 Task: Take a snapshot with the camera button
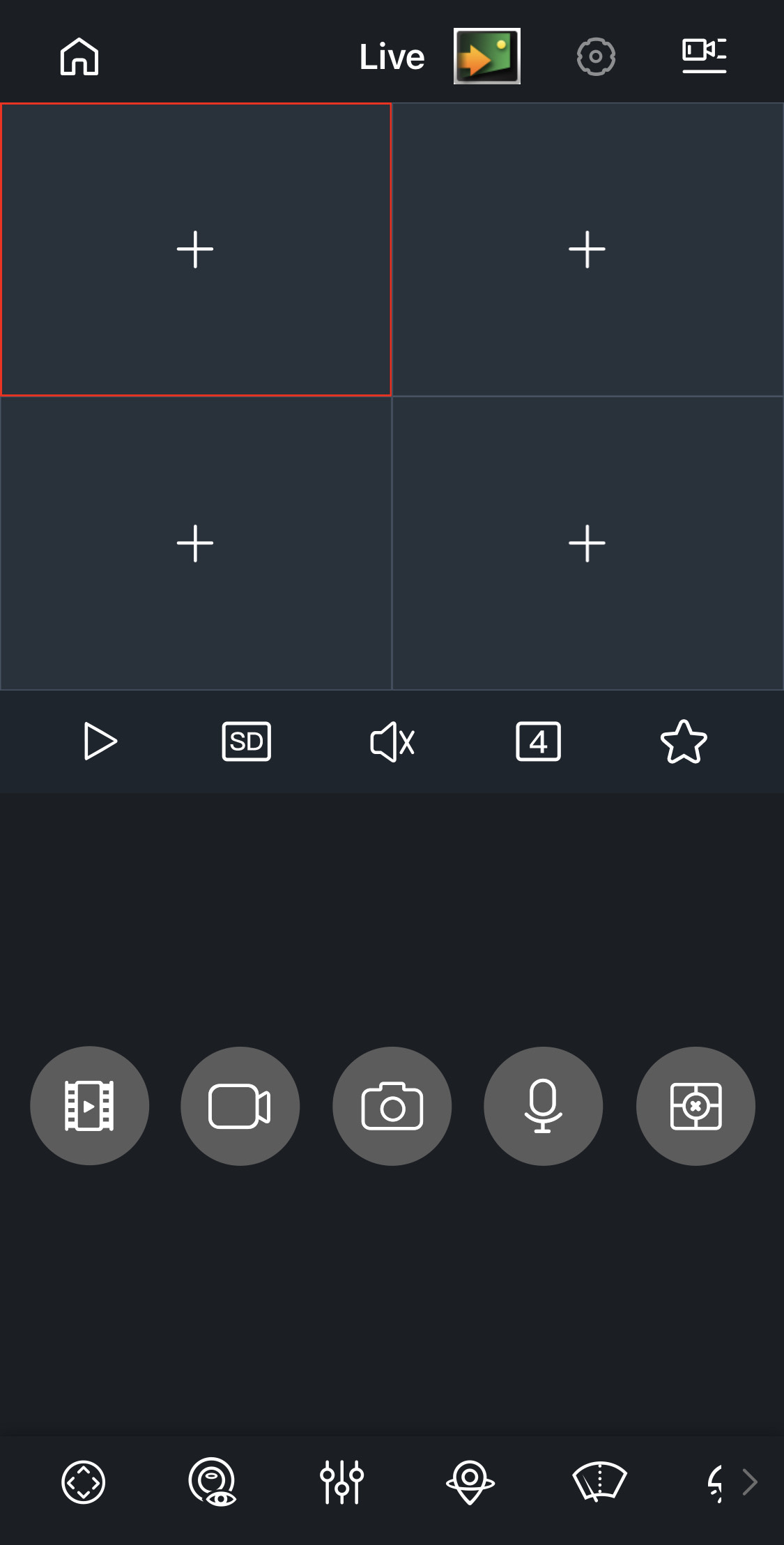click(x=392, y=1106)
